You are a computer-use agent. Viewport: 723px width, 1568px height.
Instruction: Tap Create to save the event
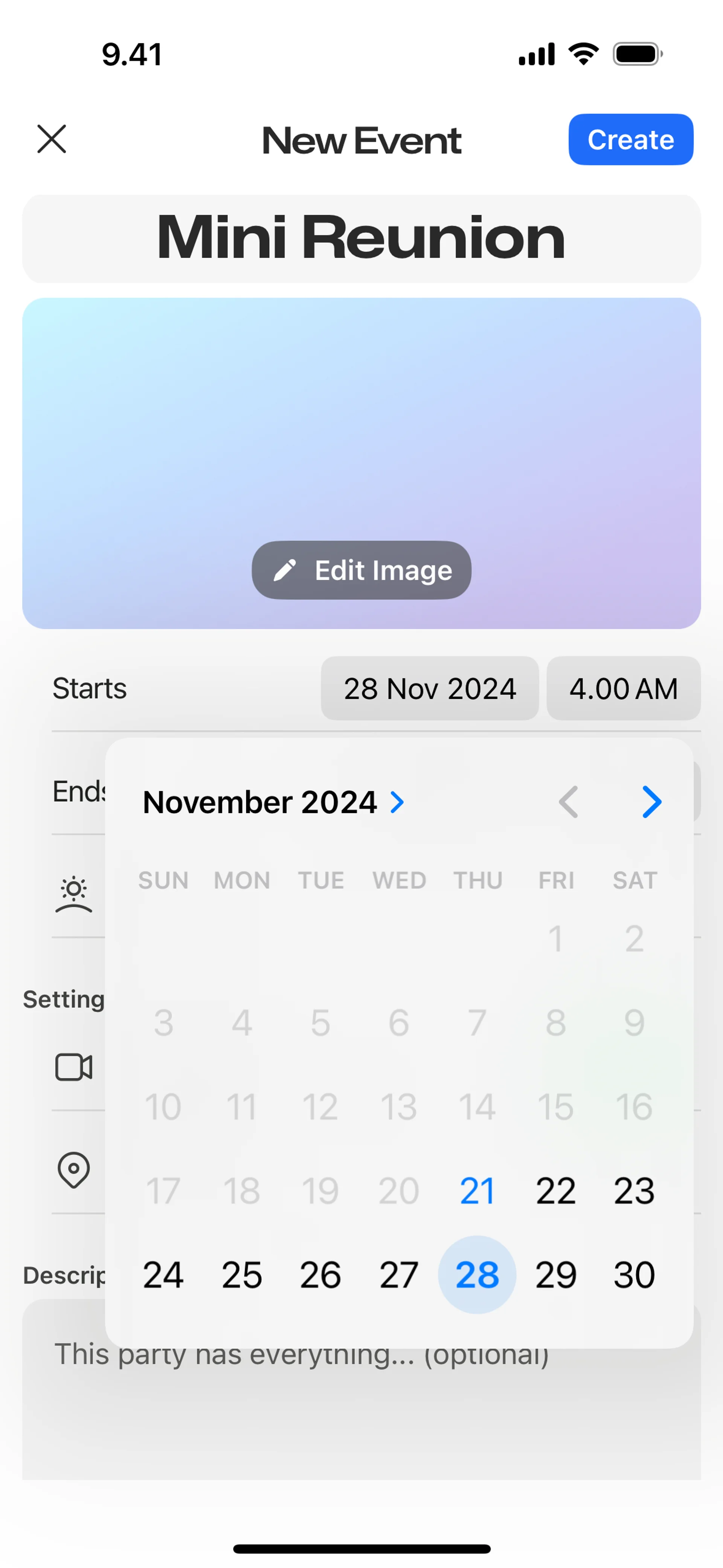pyautogui.click(x=630, y=139)
